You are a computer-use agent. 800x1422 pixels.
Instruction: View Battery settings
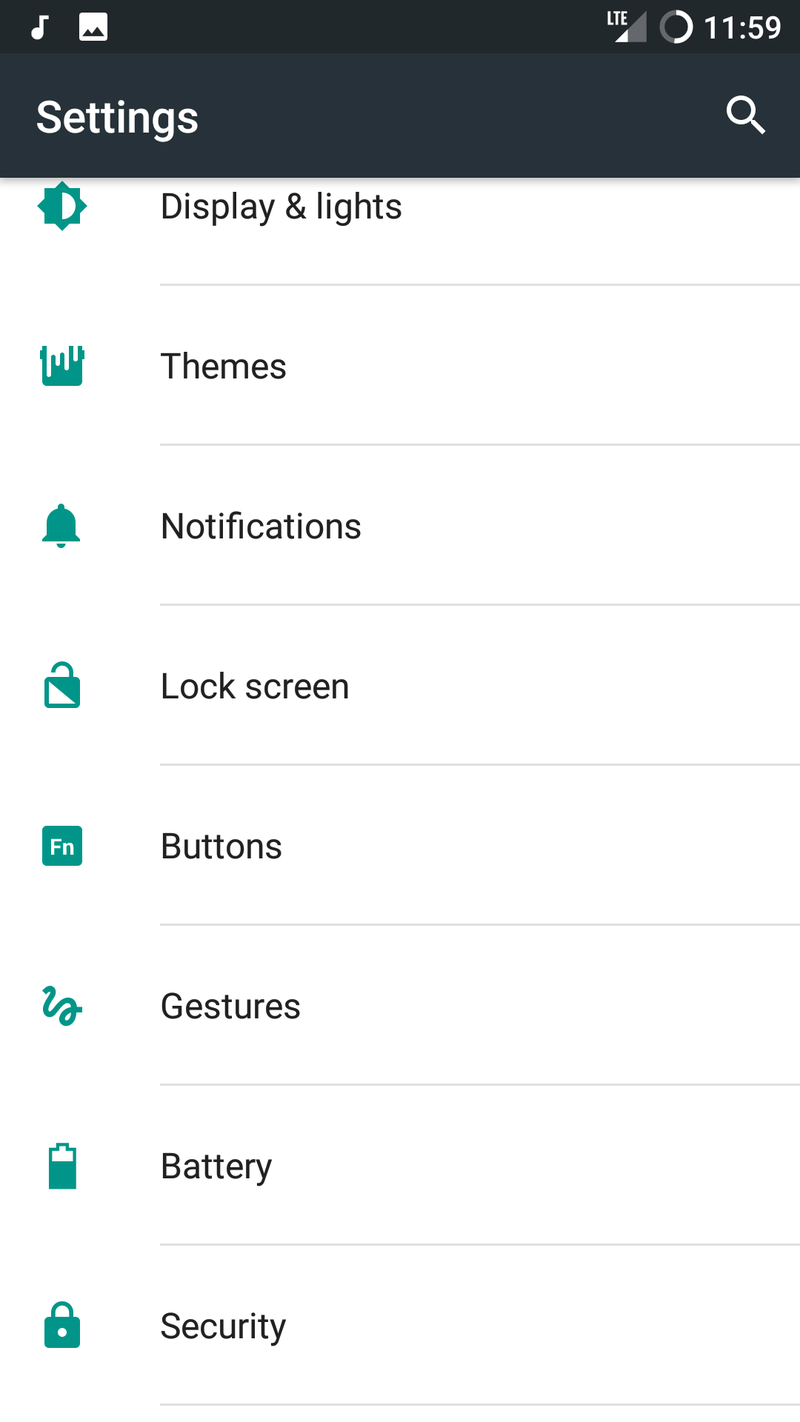coord(400,1166)
